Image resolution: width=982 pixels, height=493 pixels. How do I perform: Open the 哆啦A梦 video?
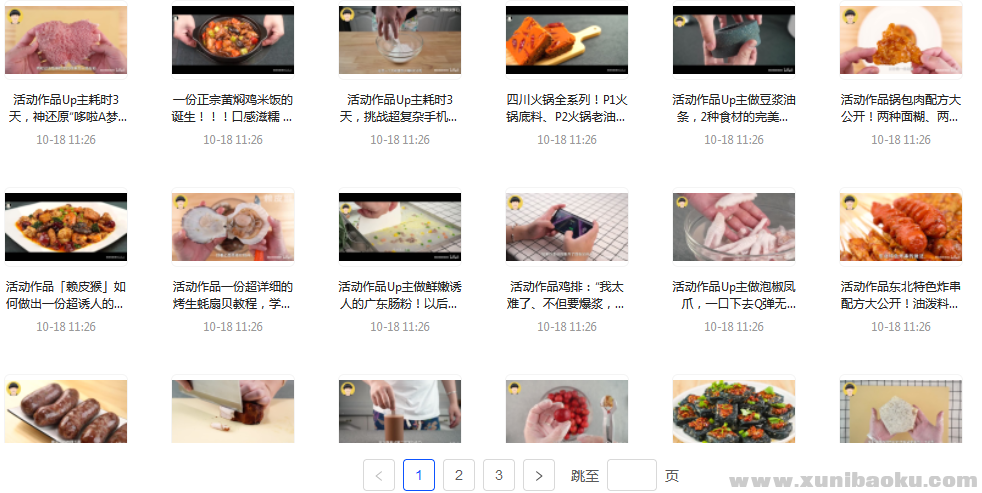tap(65, 41)
